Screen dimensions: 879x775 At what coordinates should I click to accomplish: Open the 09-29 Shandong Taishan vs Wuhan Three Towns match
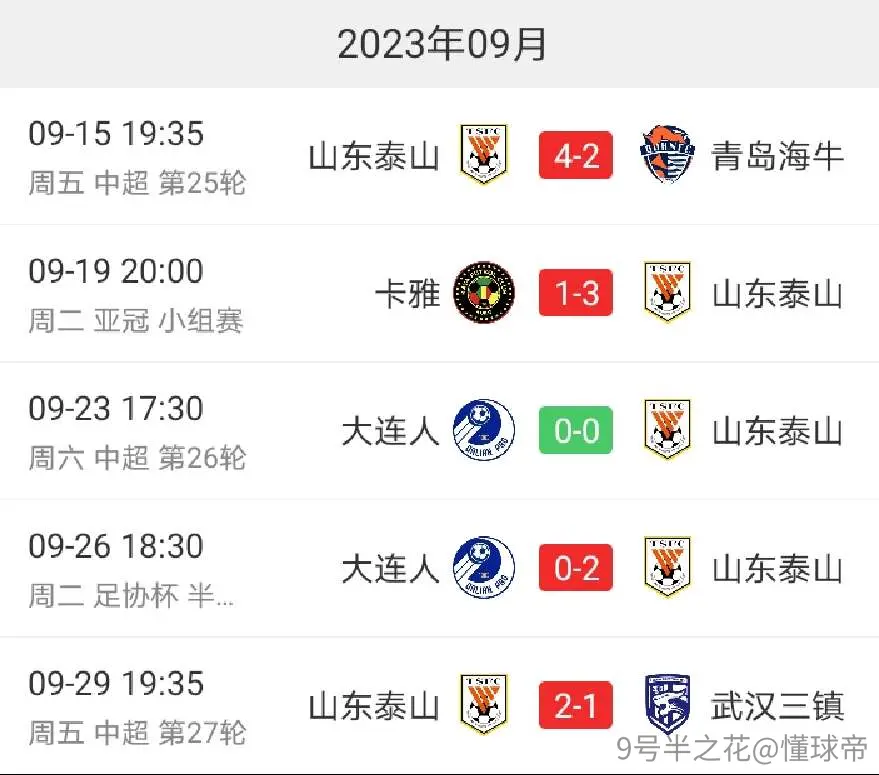(440, 705)
